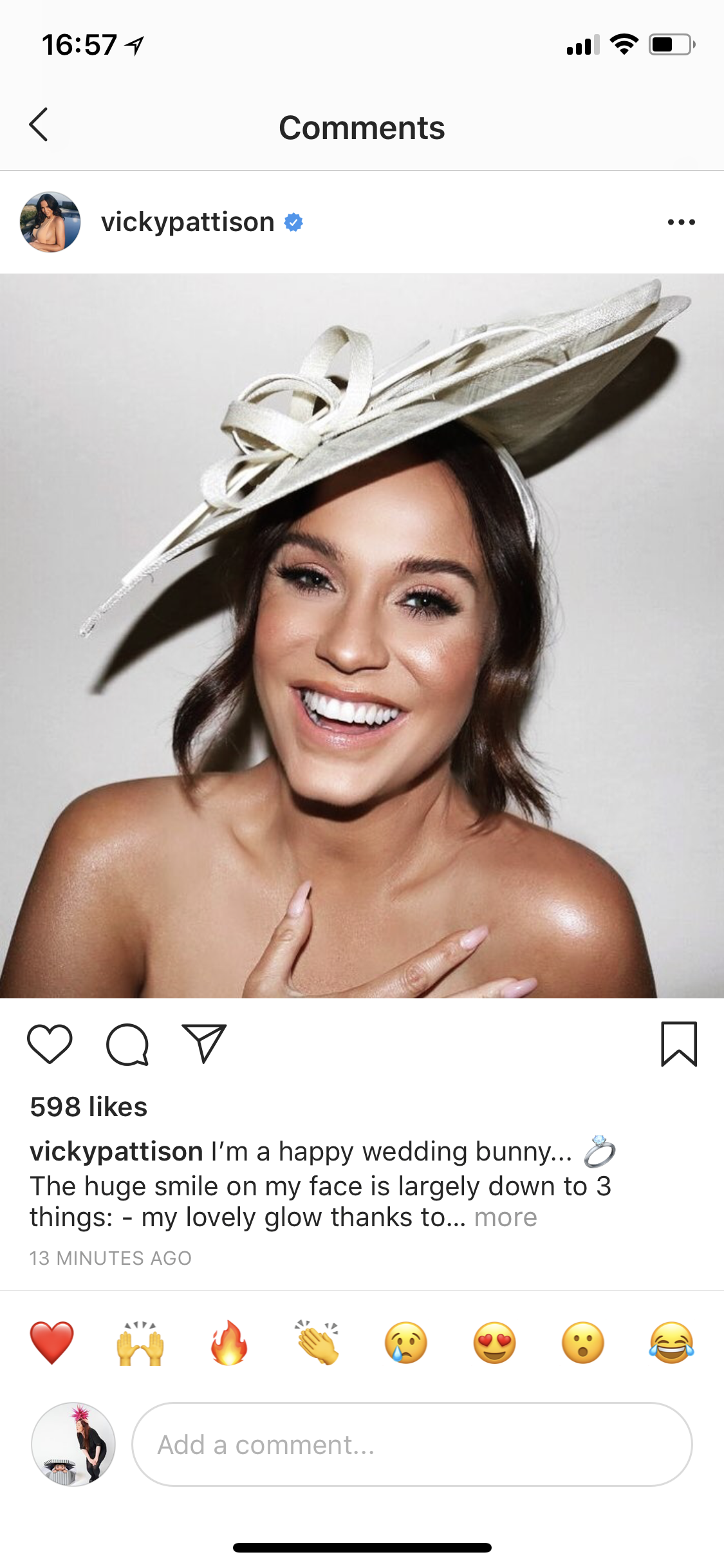Tap the comment bubble icon
This screenshot has height=1568, width=724.
[127, 1044]
